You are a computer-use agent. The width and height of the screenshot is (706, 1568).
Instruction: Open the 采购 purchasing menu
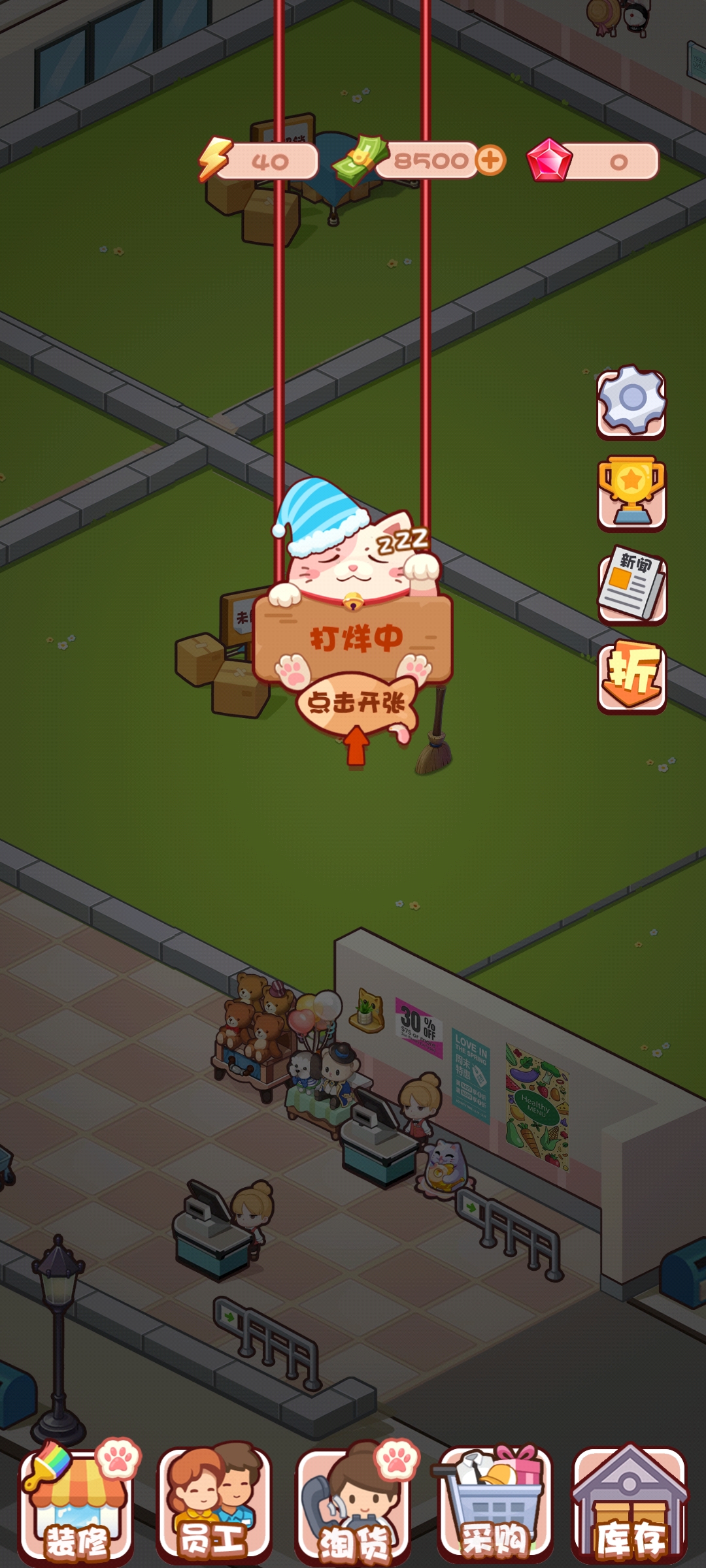click(494, 1503)
